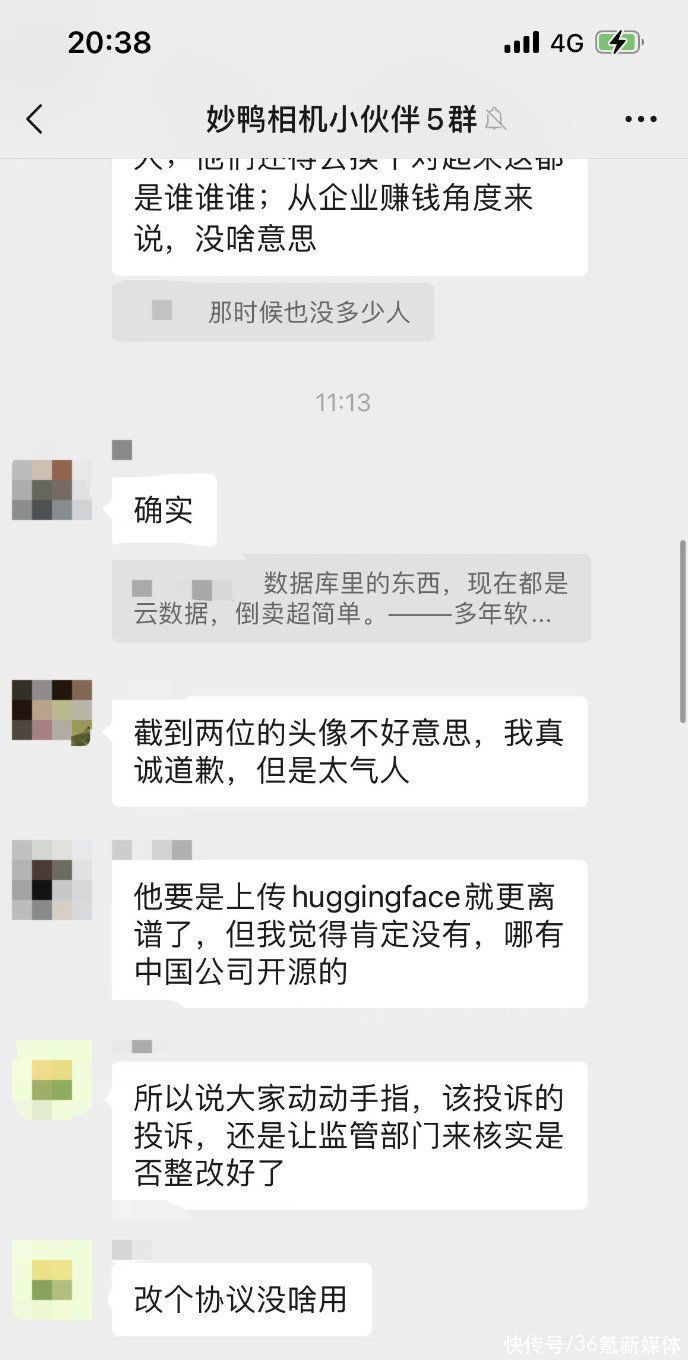This screenshot has height=1360, width=688.
Task: Go back using the top-left arrow
Action: 35,119
